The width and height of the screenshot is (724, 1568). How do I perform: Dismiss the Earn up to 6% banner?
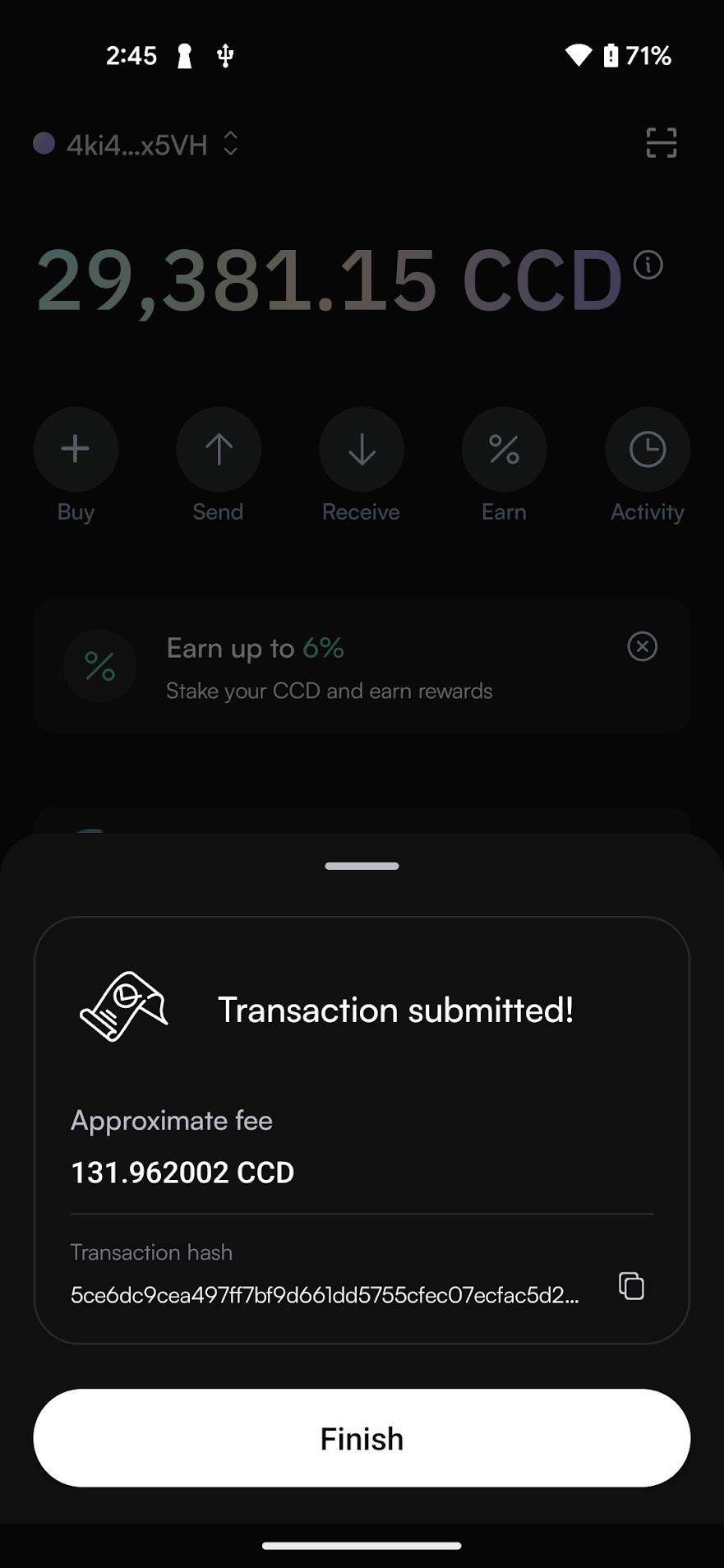(x=642, y=646)
